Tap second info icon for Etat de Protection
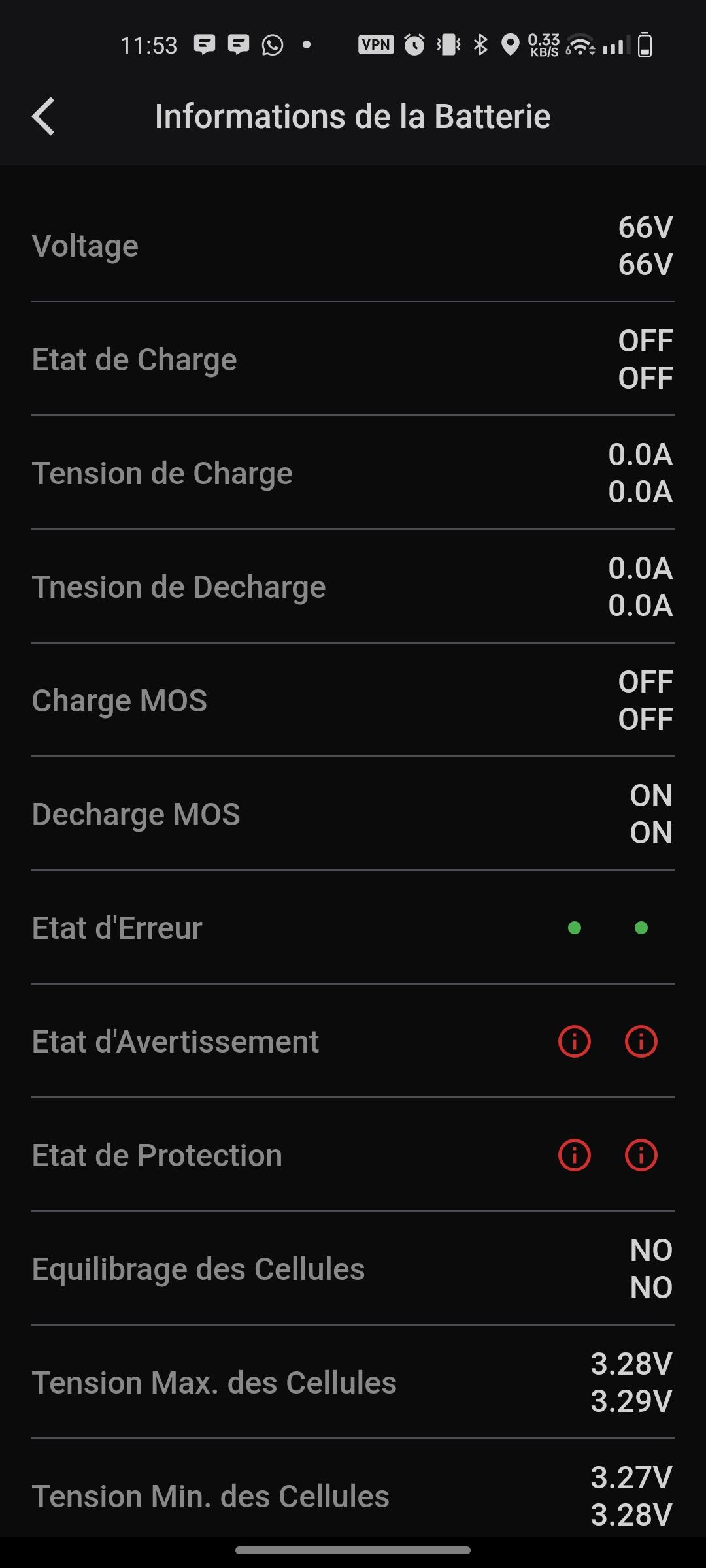The image size is (706, 1568). pyautogui.click(x=641, y=1154)
